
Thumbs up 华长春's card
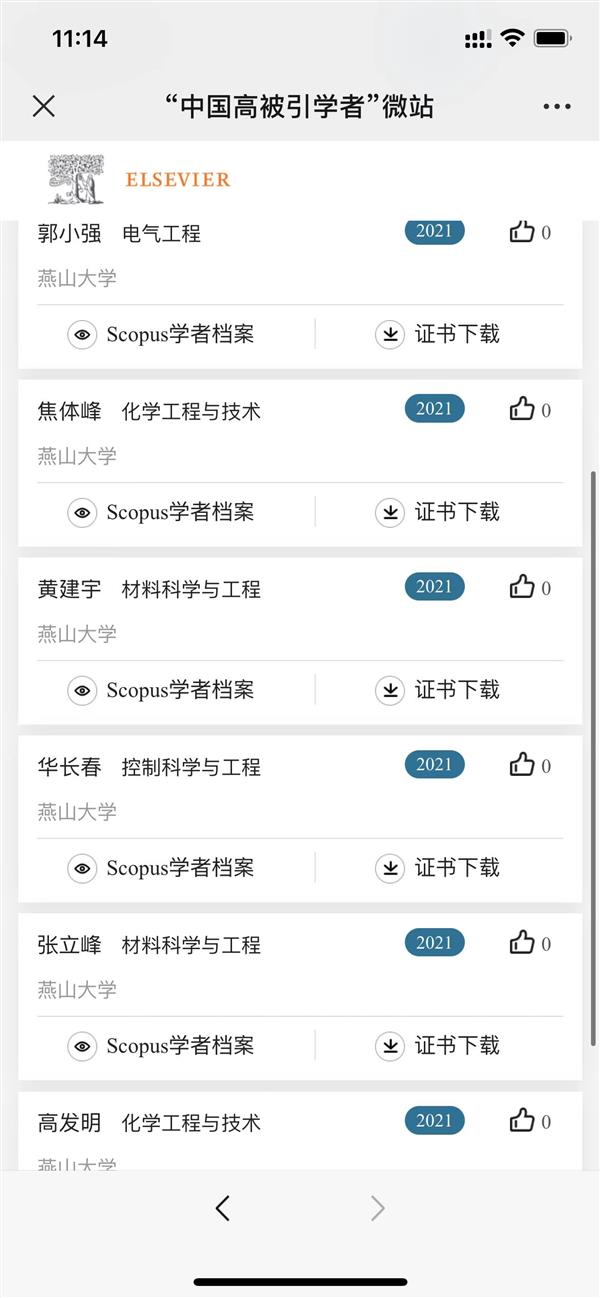[523, 765]
